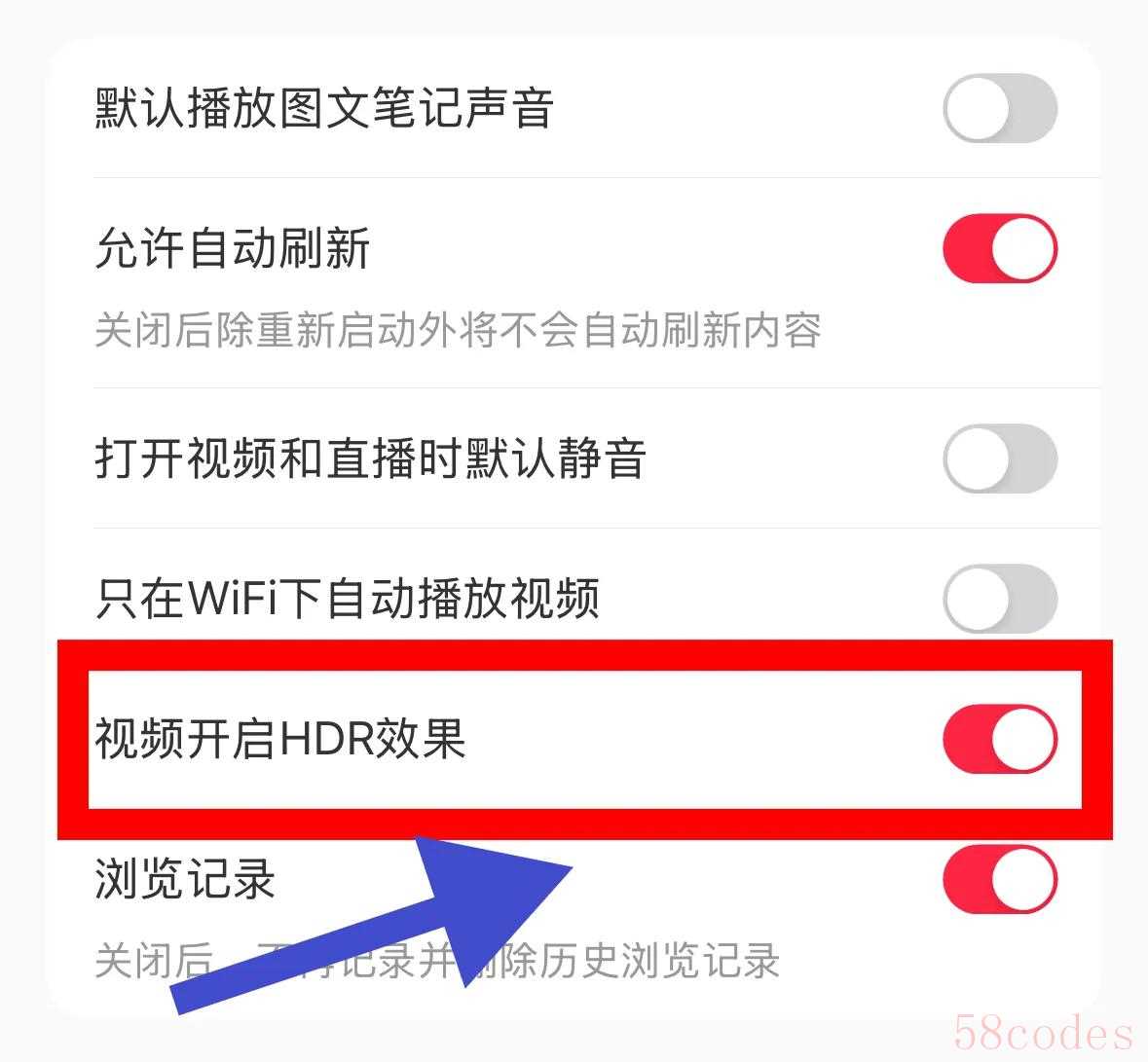The image size is (1148, 1062).
Task: Disable 视频开启HDR效果 switch
Action: click(x=1000, y=739)
